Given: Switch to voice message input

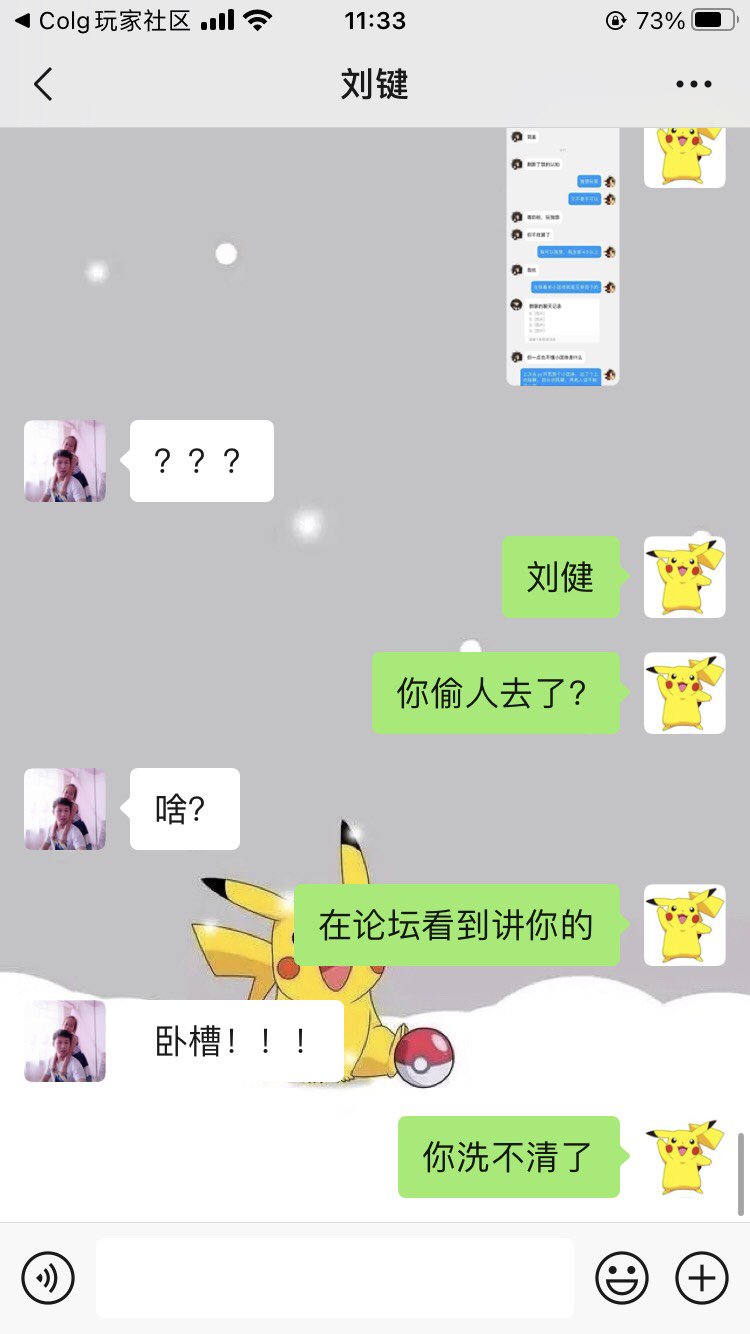Looking at the screenshot, I should tap(48, 1277).
